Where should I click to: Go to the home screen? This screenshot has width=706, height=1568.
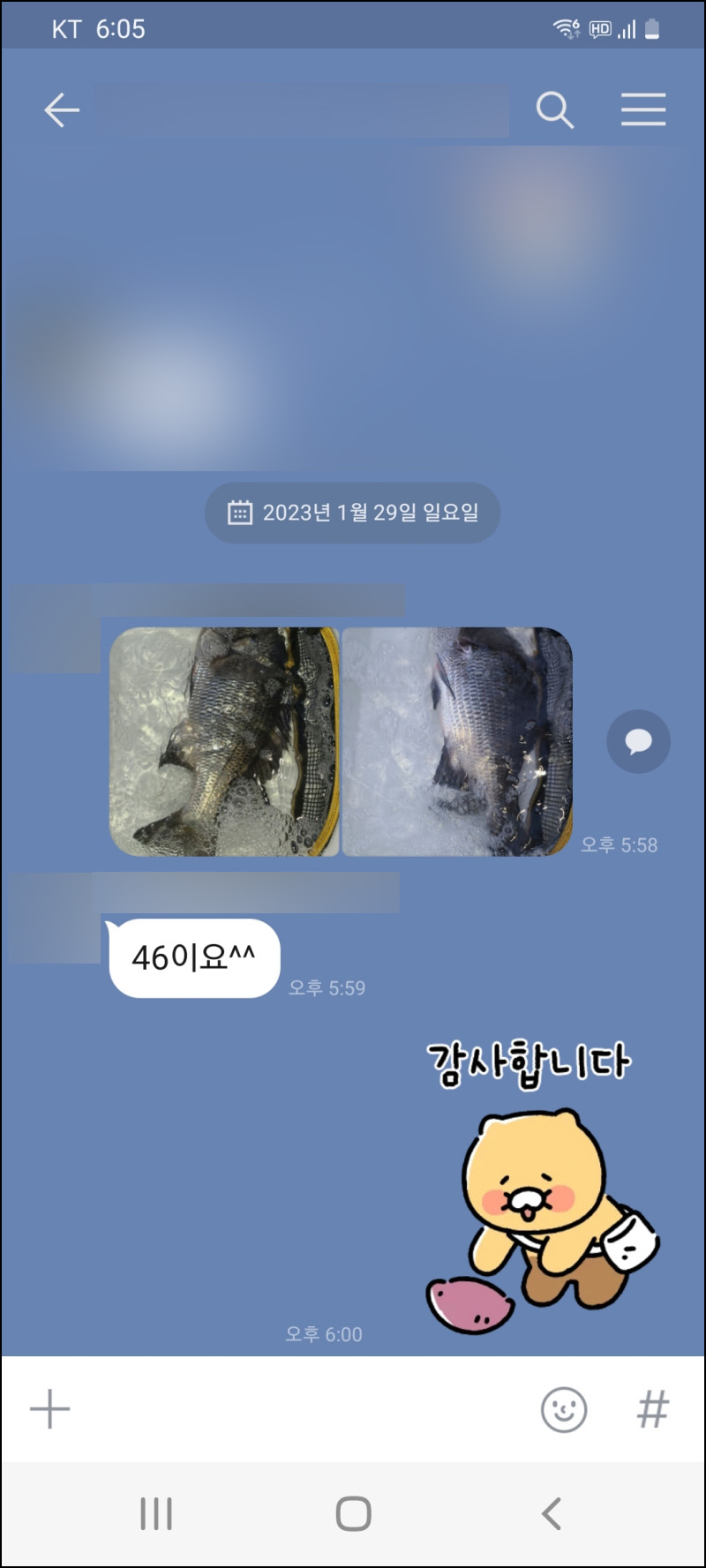pyautogui.click(x=353, y=1514)
